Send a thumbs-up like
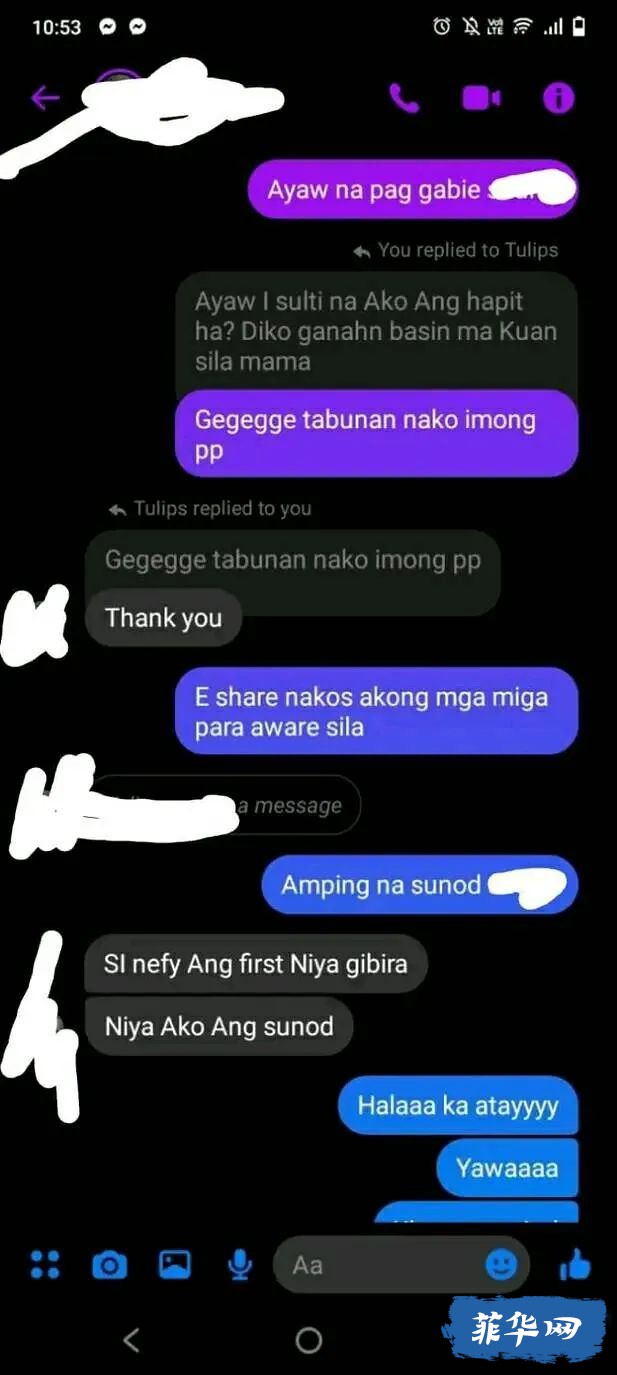Image resolution: width=617 pixels, height=1375 pixels. (575, 1266)
